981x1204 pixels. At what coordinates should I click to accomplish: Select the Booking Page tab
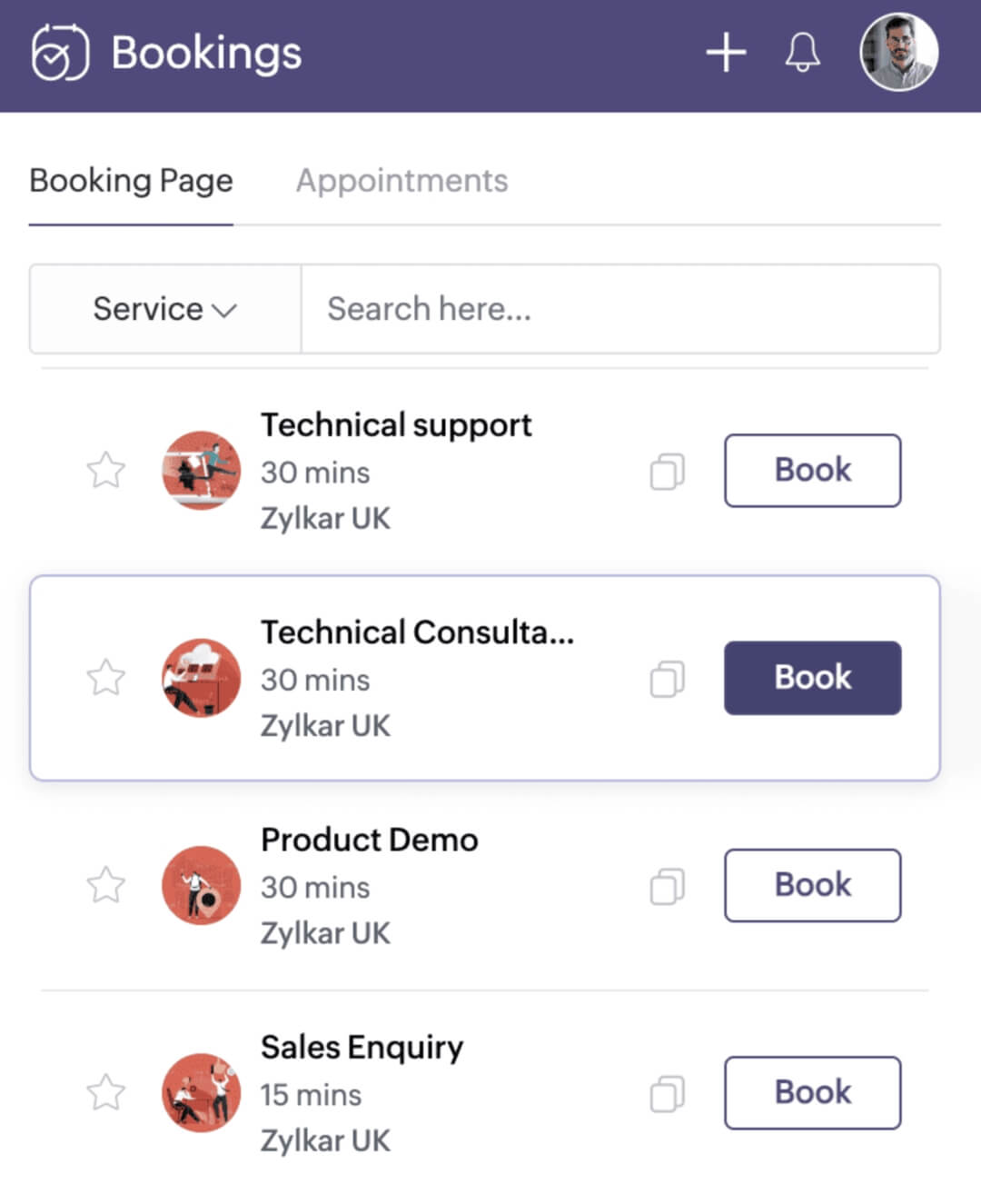click(131, 181)
